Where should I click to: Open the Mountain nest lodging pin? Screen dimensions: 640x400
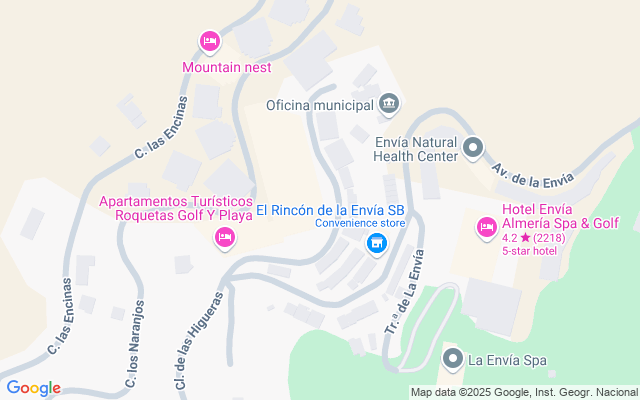pos(210,41)
